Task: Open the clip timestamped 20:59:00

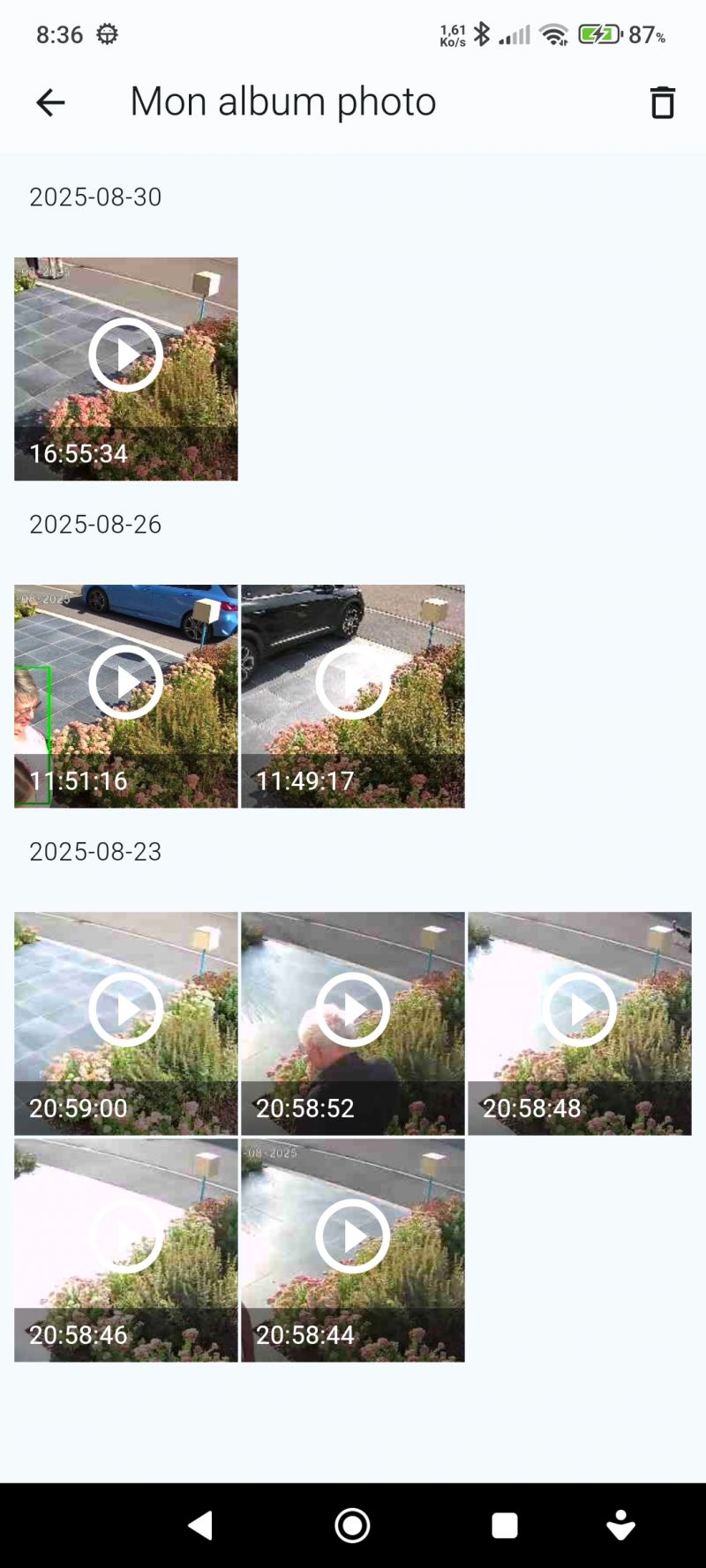Action: (x=125, y=1010)
